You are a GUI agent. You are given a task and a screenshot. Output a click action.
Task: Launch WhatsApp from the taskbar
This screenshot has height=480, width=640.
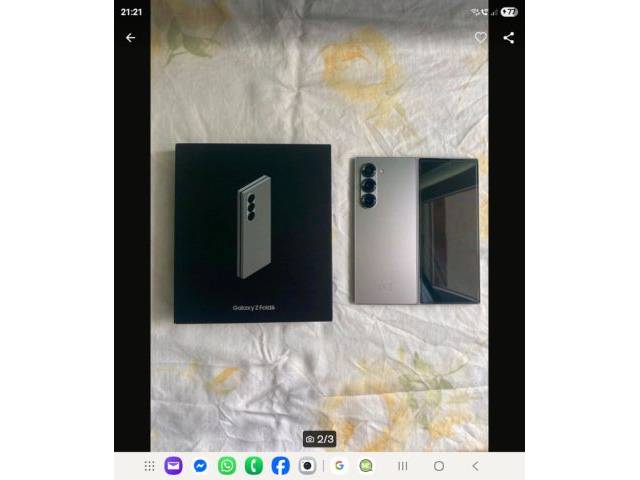(227, 466)
